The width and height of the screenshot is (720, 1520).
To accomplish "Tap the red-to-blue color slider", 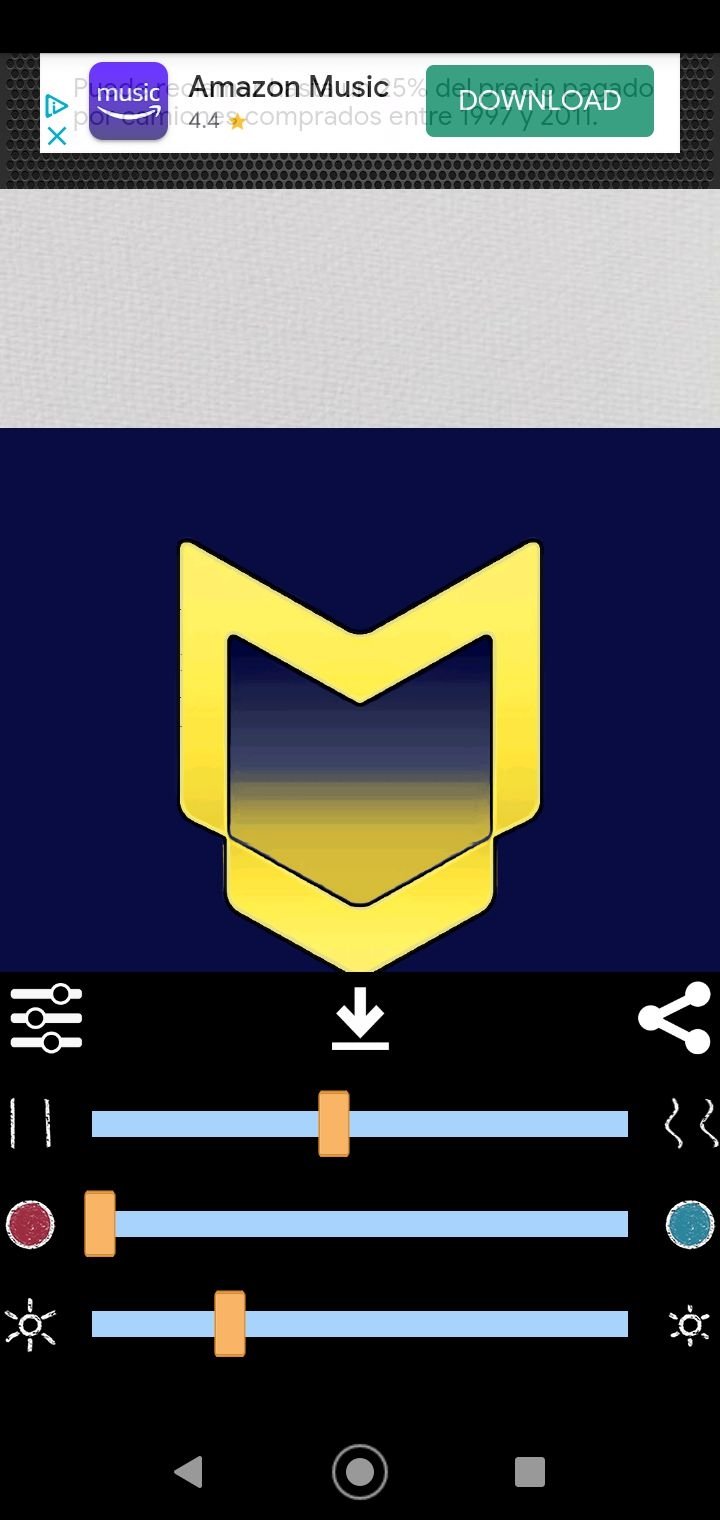I will (x=360, y=1224).
